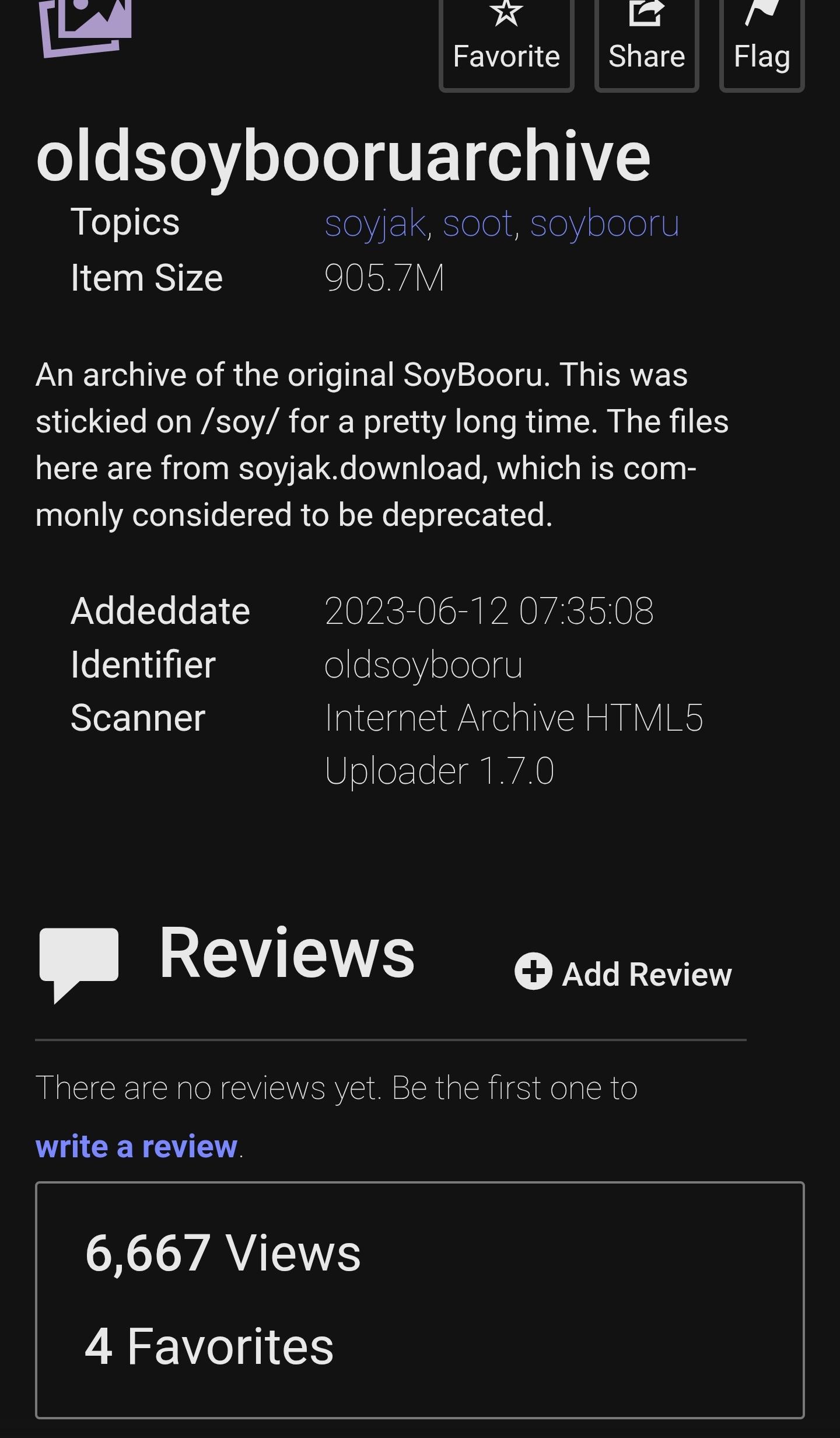840x1438 pixels.
Task: Open the soyjak topic link
Action: [375, 224]
